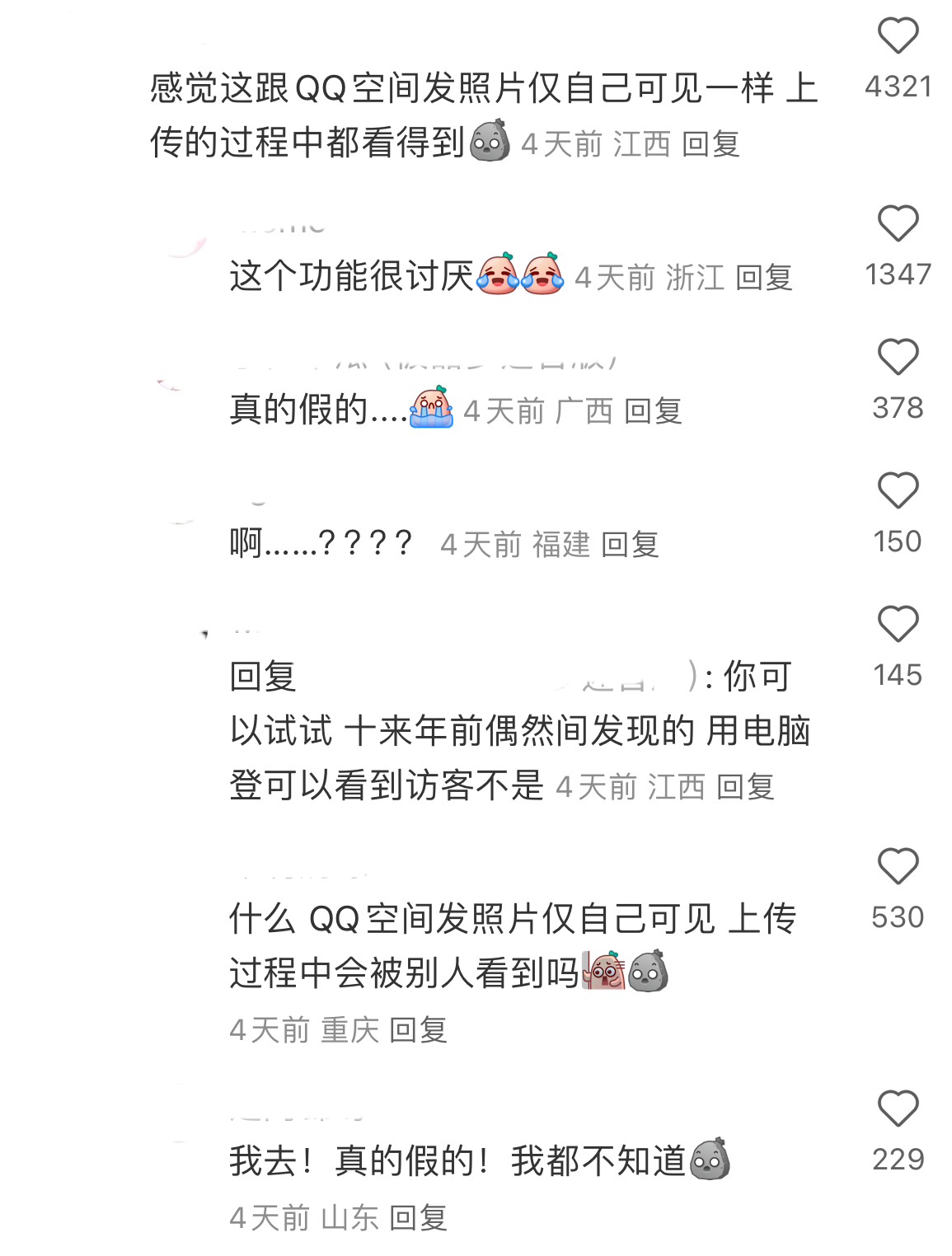Like the comment '啊......????'
The image size is (952, 1256).
click(x=898, y=491)
